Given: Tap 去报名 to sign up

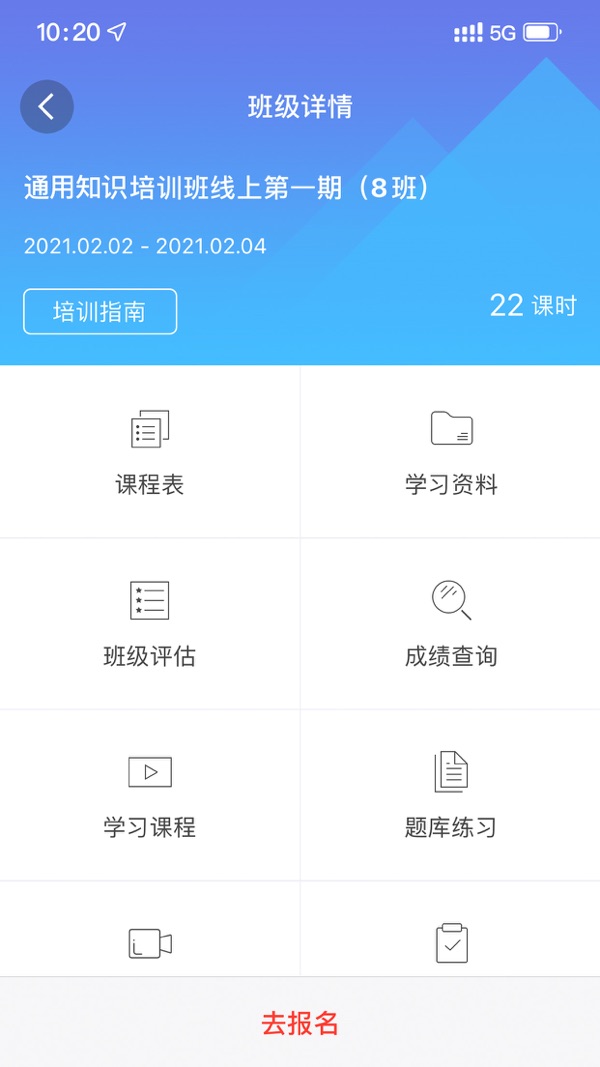Looking at the screenshot, I should (300, 1023).
